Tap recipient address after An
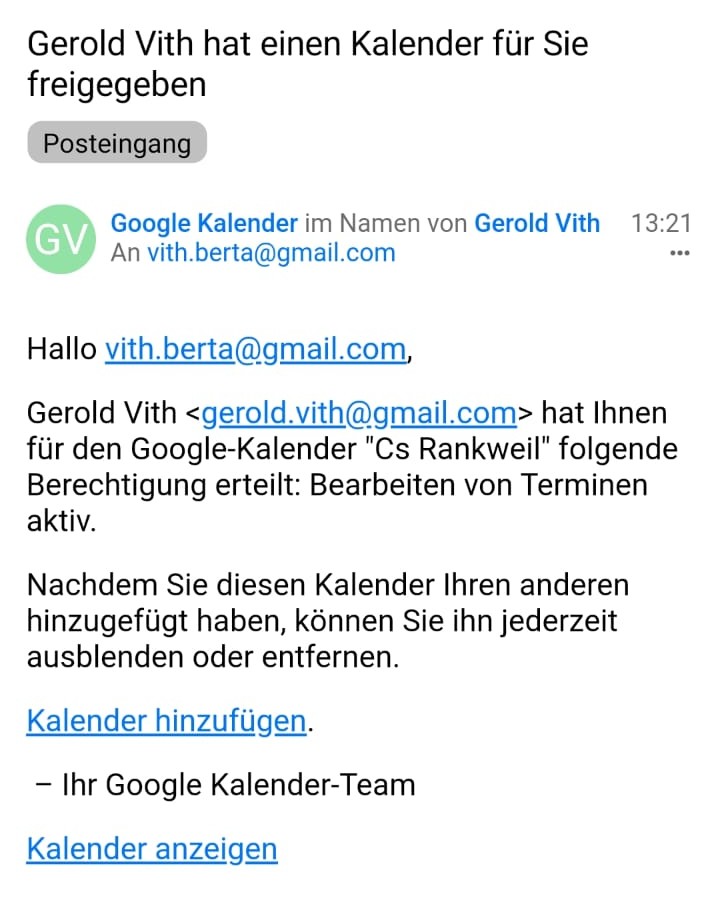720x910 pixels. 271,253
